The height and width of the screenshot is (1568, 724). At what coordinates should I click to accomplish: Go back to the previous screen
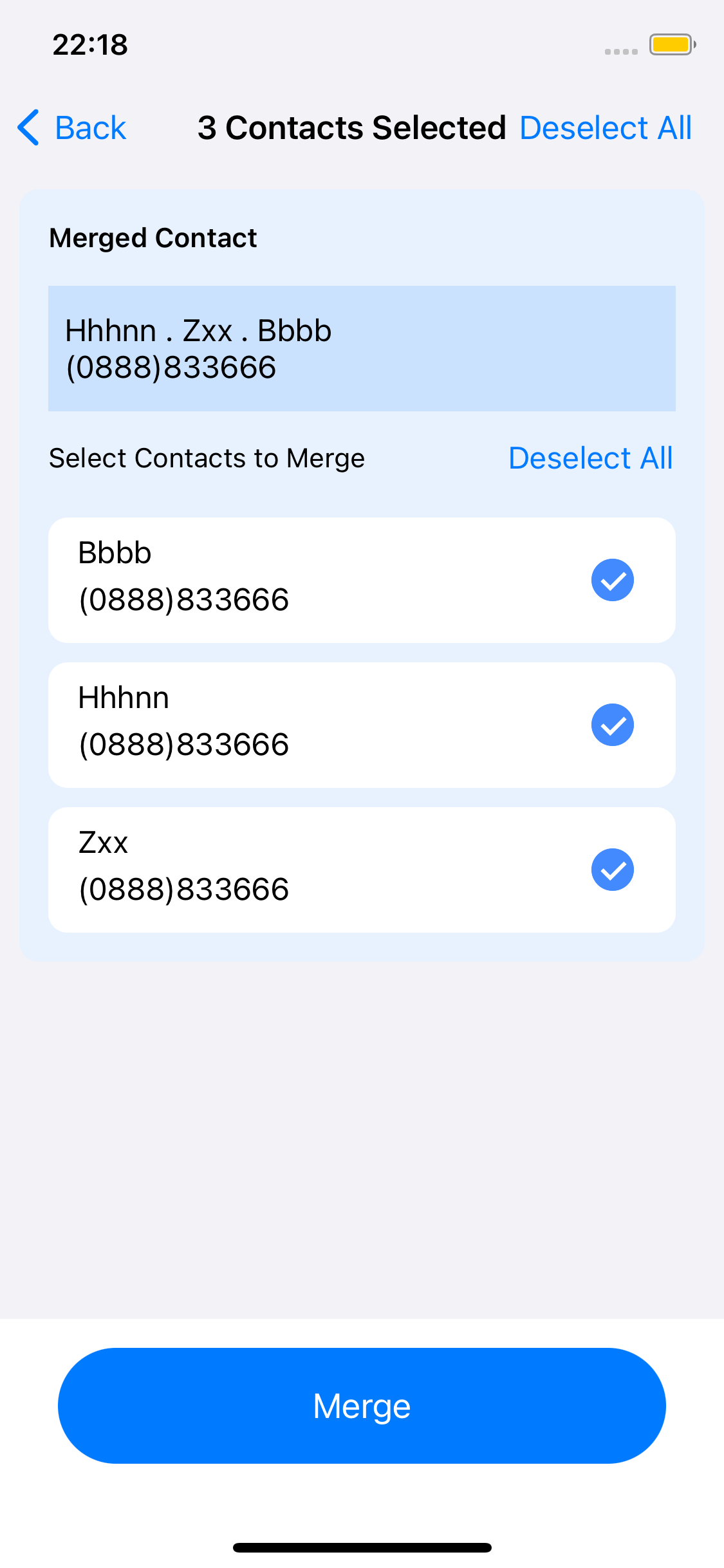coord(71,127)
